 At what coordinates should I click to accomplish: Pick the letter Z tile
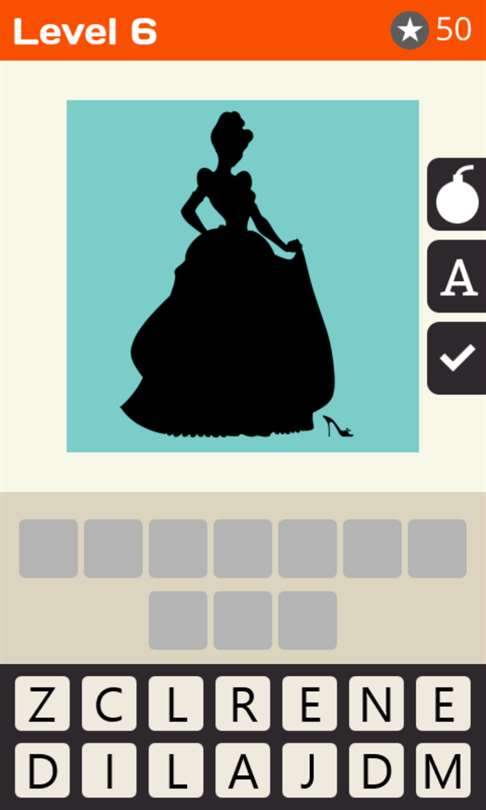42,704
